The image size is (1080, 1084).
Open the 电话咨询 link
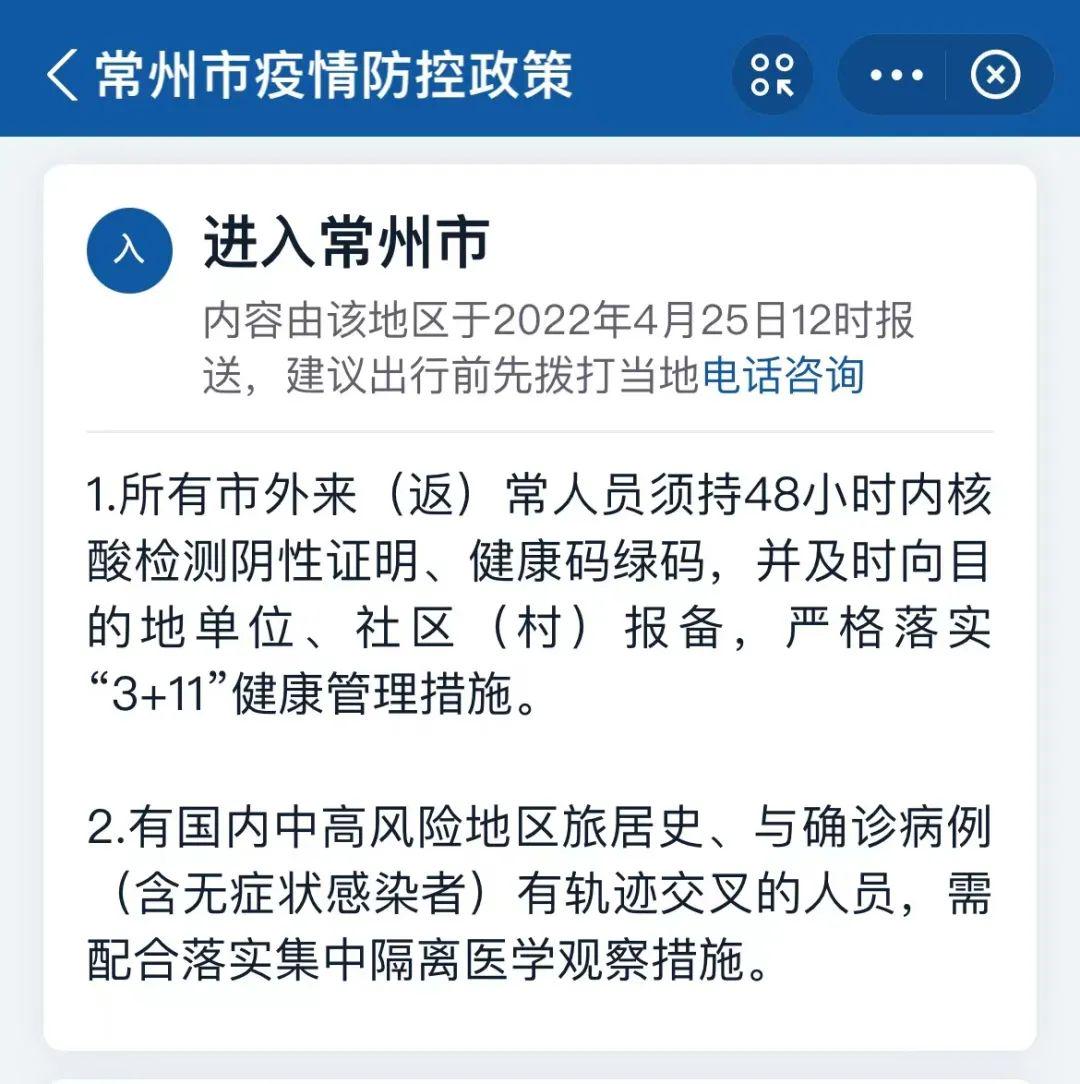pos(783,376)
